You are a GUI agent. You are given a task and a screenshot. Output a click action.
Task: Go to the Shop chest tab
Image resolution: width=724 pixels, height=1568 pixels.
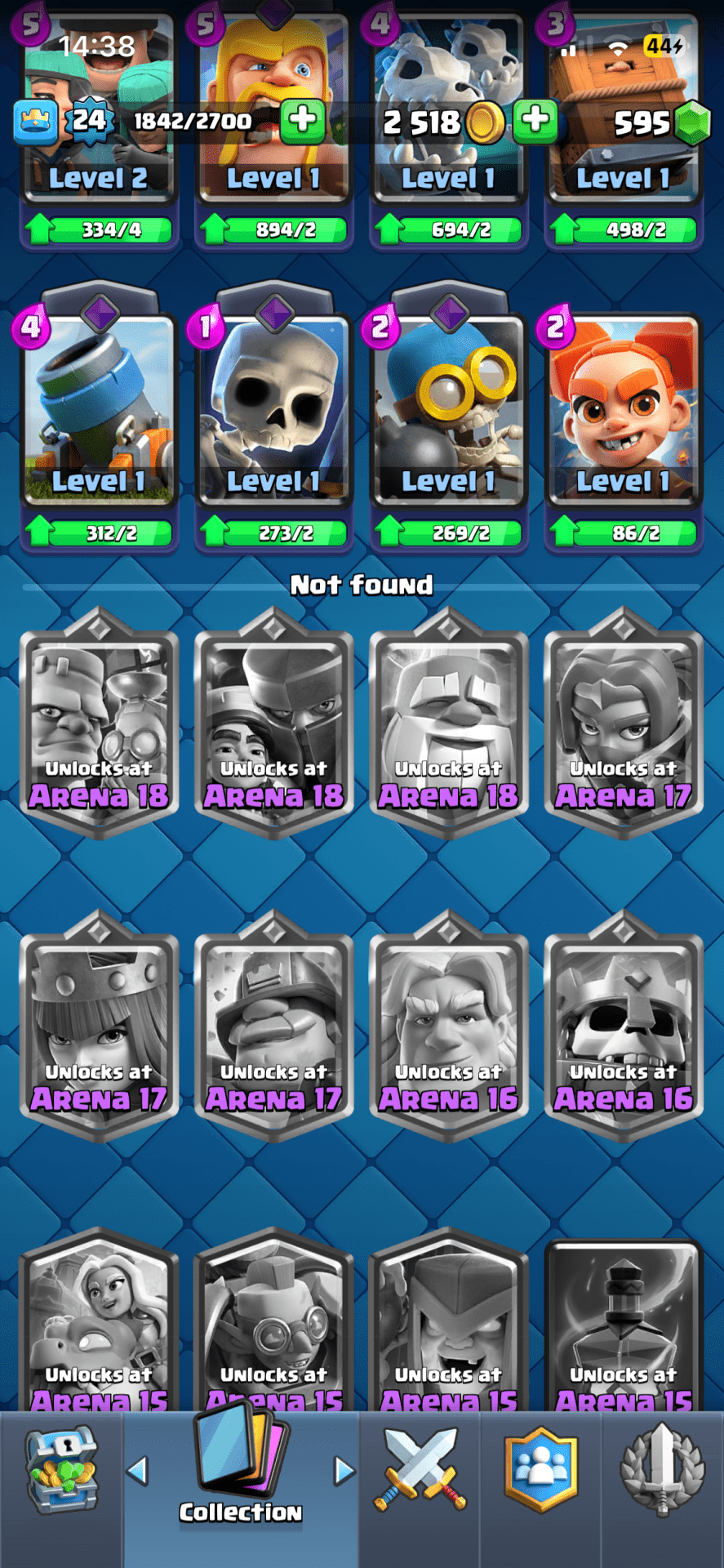[x=61, y=1470]
